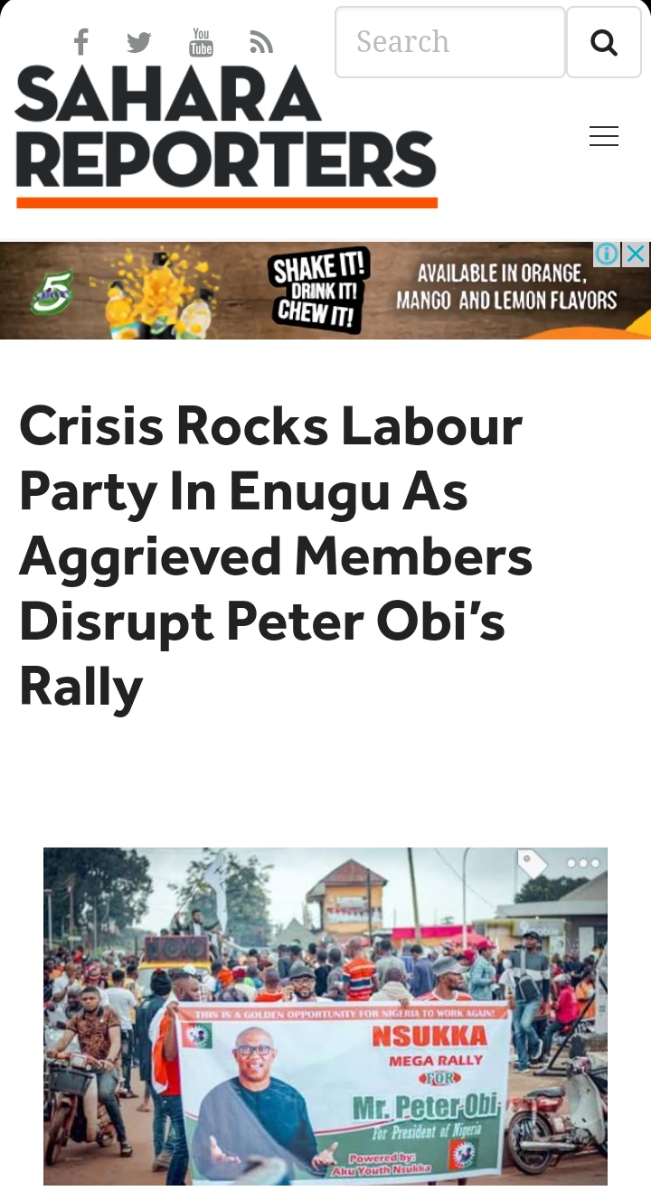Viewport: 651px width, 1200px height.
Task: Open the ad info icon
Action: (x=607, y=254)
